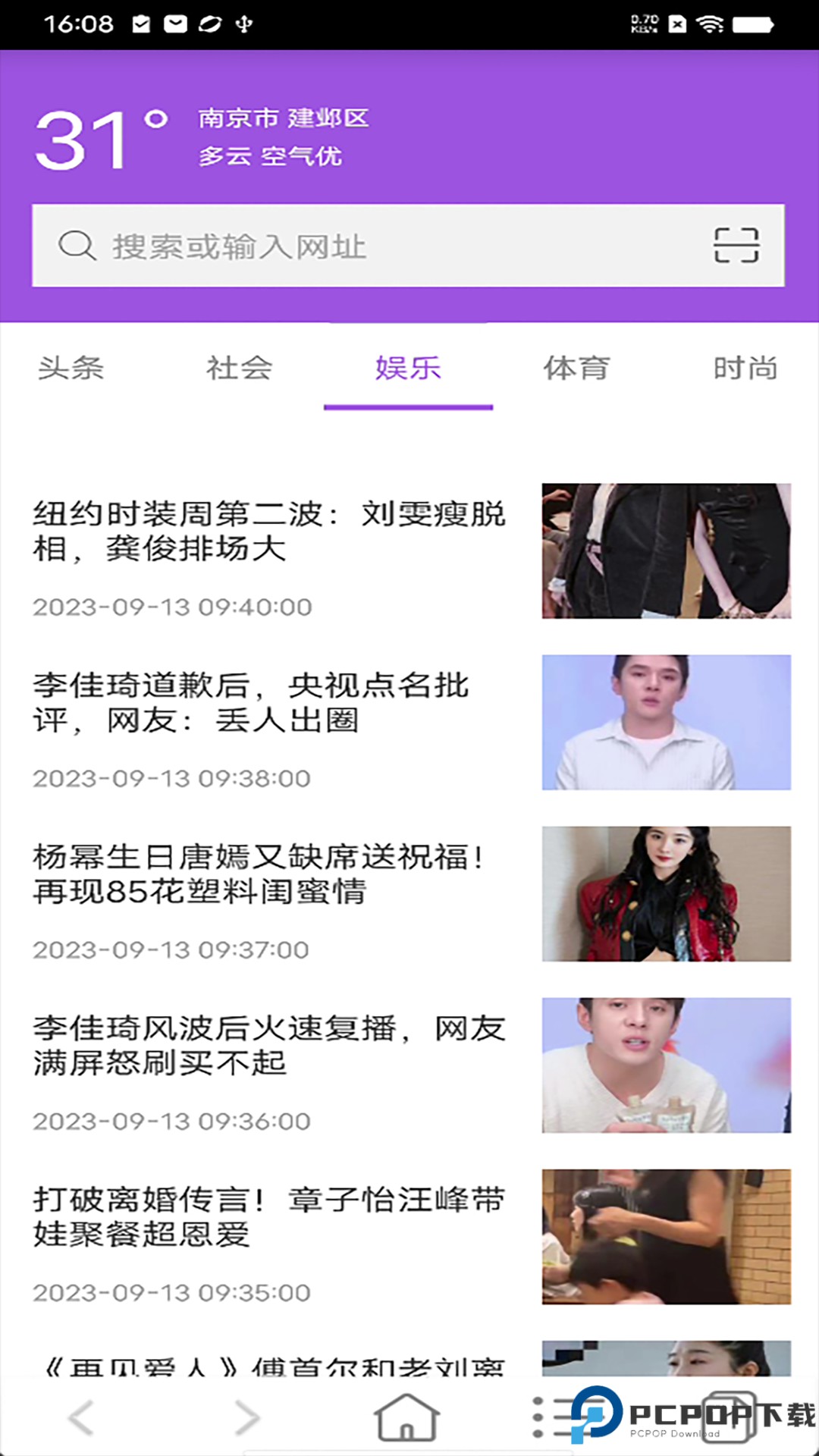Screen dimensions: 819x1456
Task: Switch to the 体育 tab
Action: coord(577,369)
